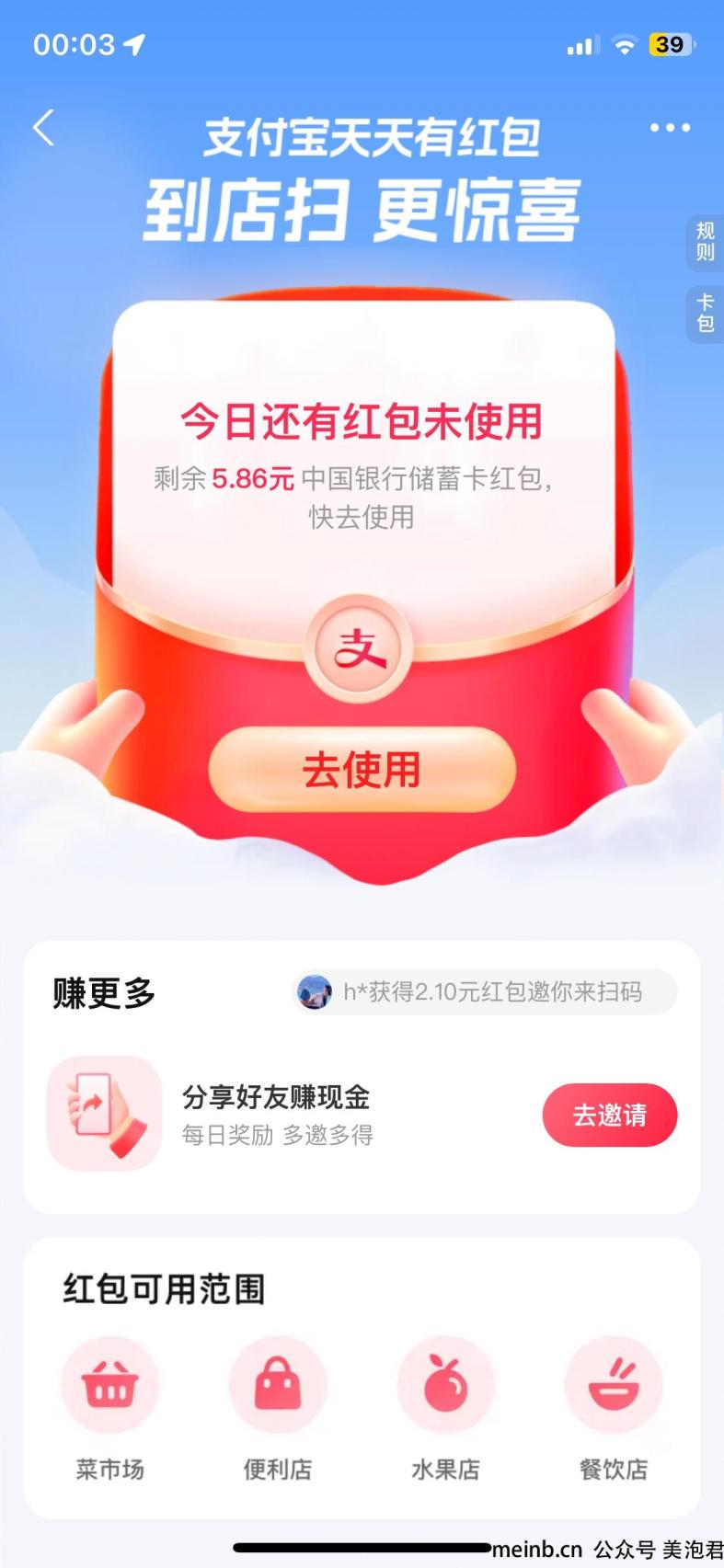
Task: Open the three-dot overflow menu
Action: [x=670, y=128]
